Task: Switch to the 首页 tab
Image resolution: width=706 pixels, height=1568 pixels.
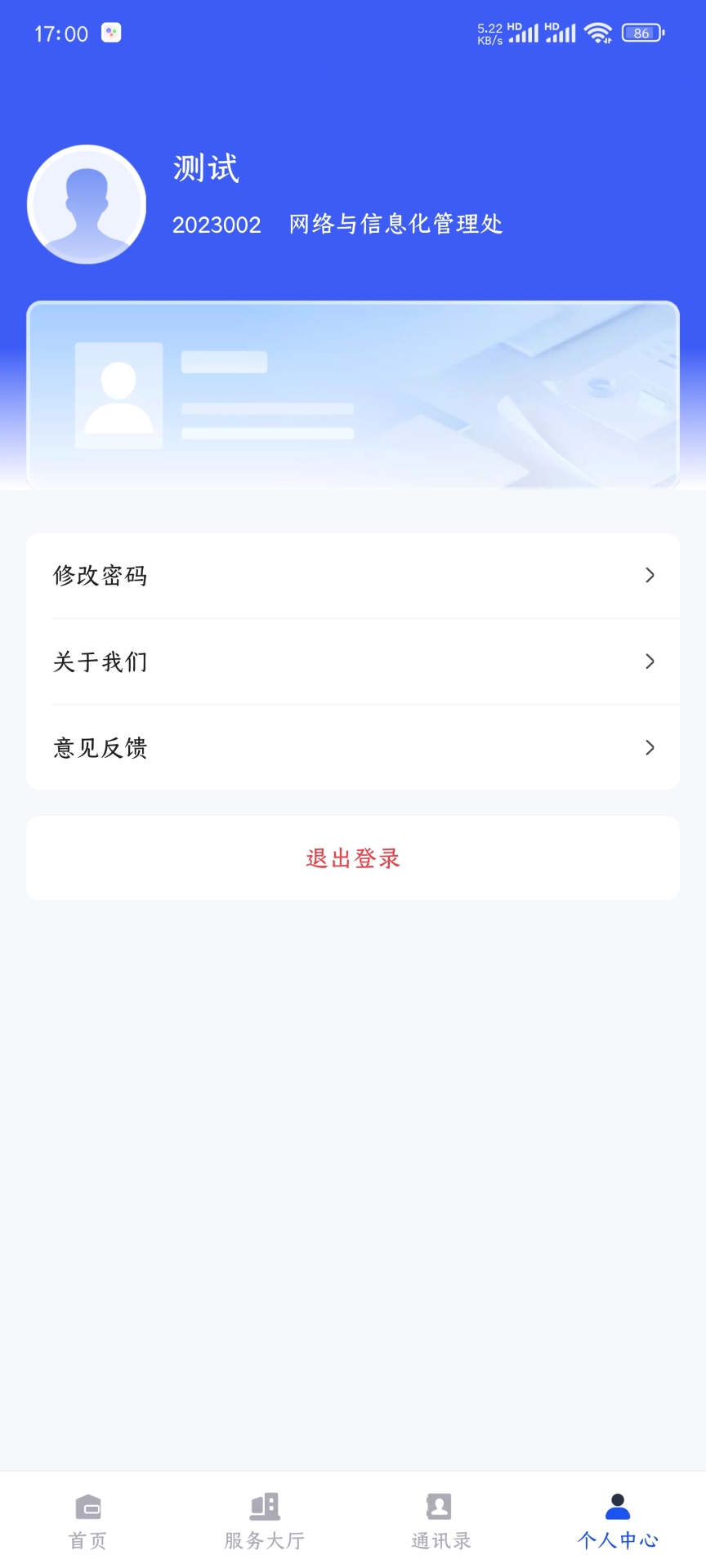Action: pos(87,1521)
